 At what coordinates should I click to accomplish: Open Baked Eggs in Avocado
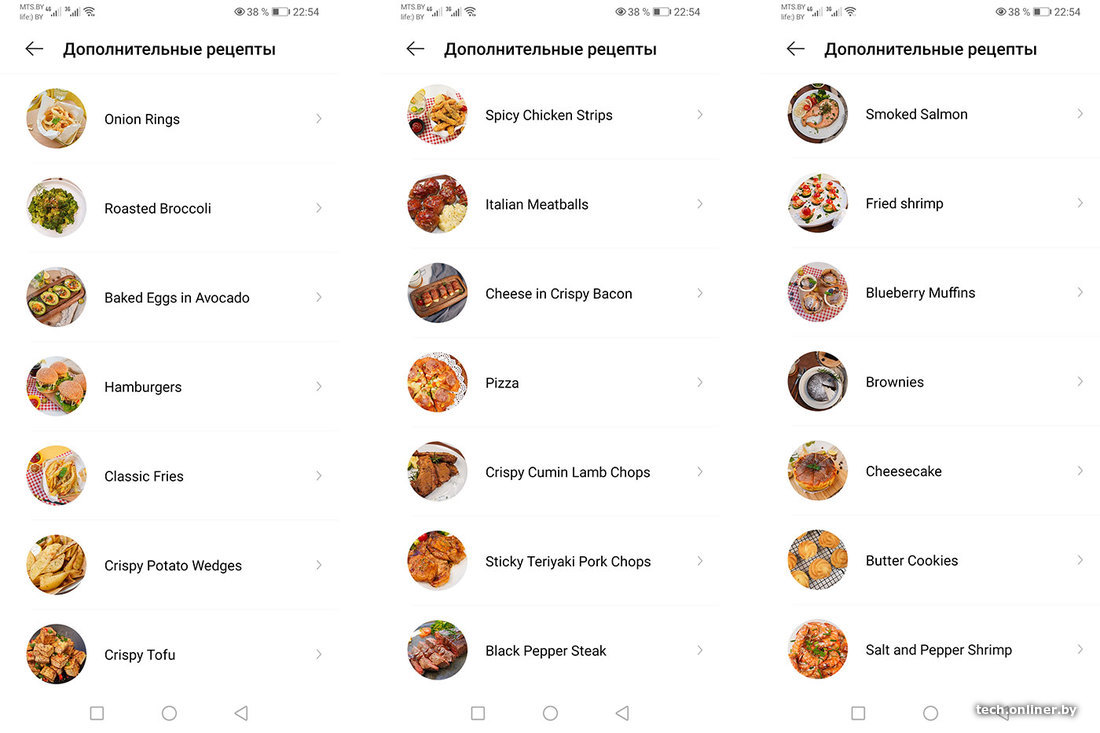(x=176, y=298)
